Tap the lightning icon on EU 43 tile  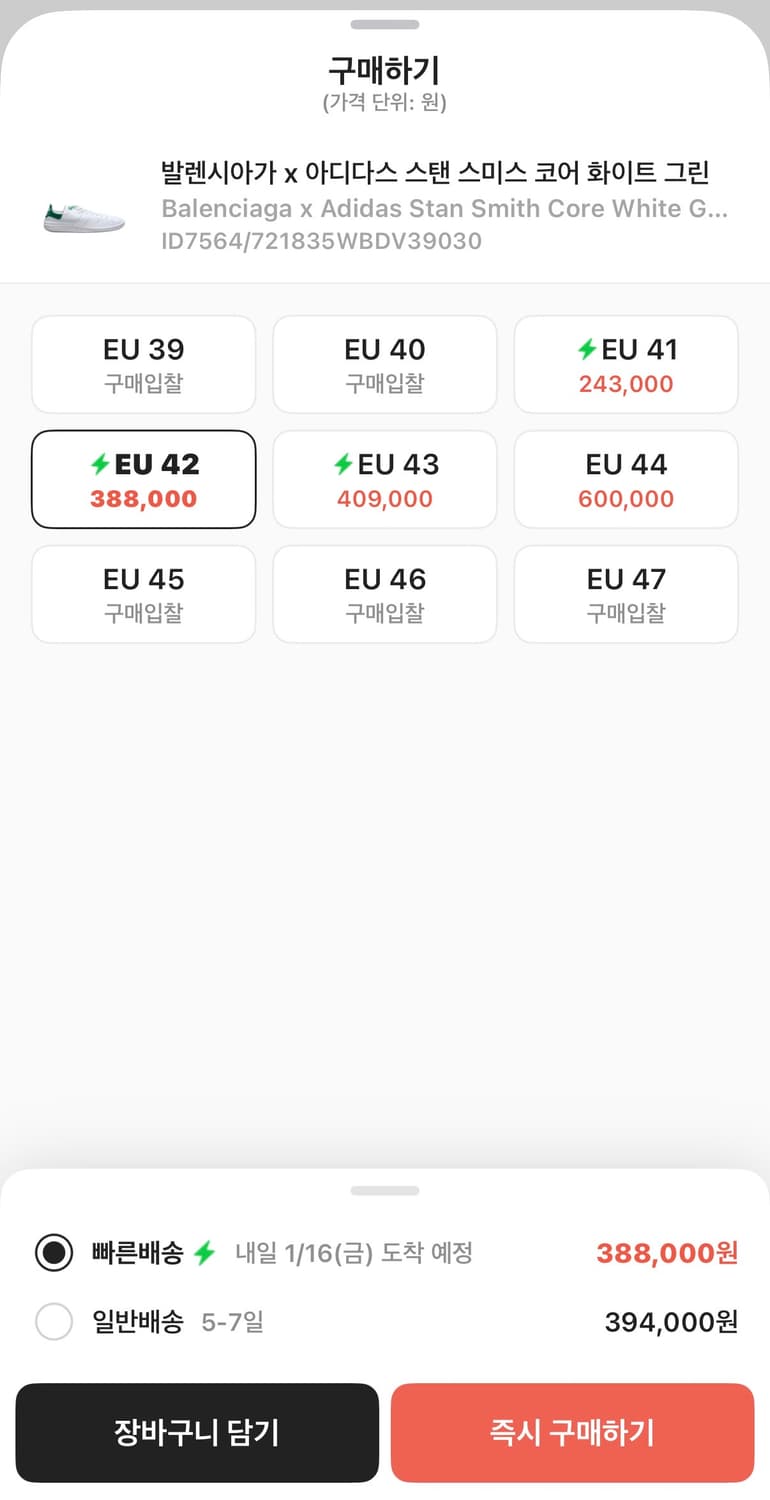coord(341,464)
